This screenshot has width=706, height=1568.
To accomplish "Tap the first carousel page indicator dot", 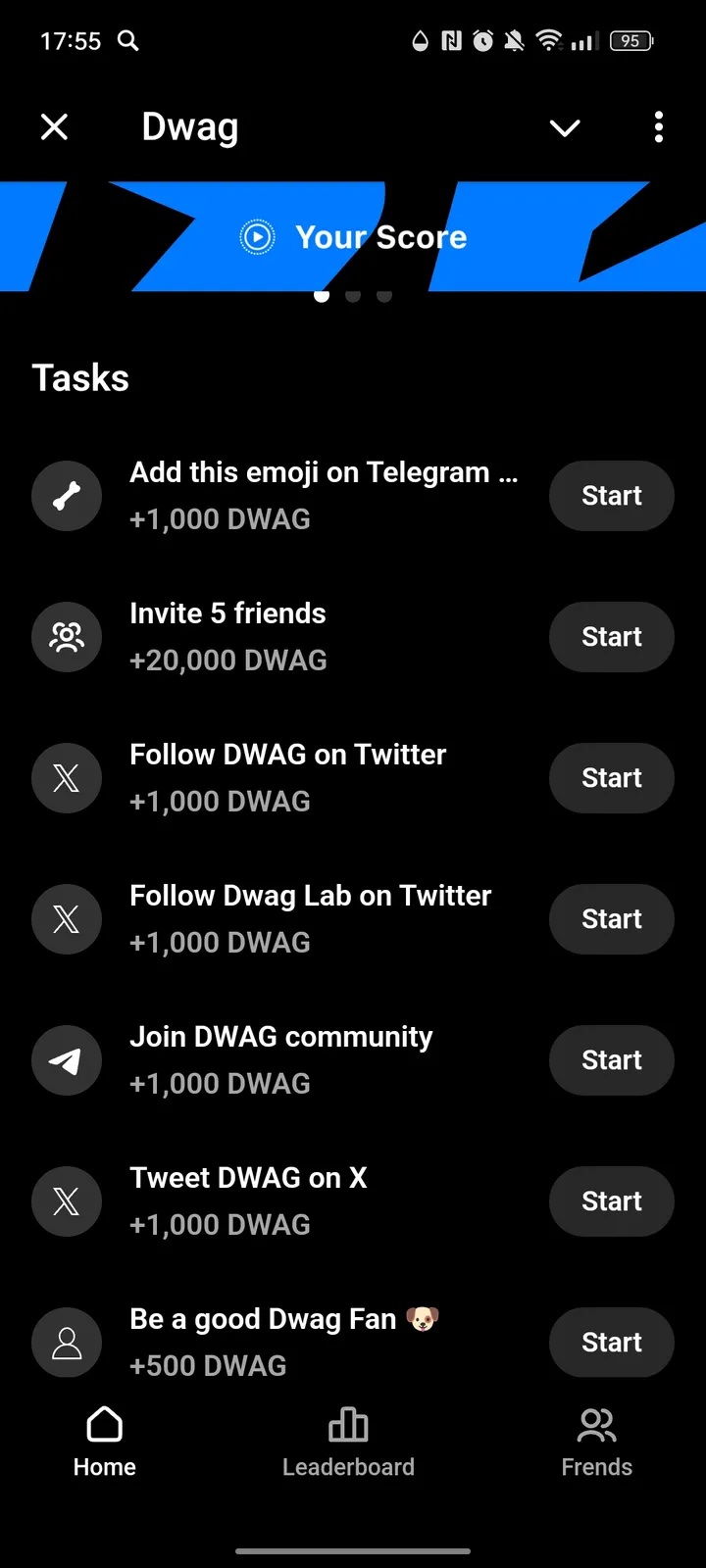I will pos(322,295).
